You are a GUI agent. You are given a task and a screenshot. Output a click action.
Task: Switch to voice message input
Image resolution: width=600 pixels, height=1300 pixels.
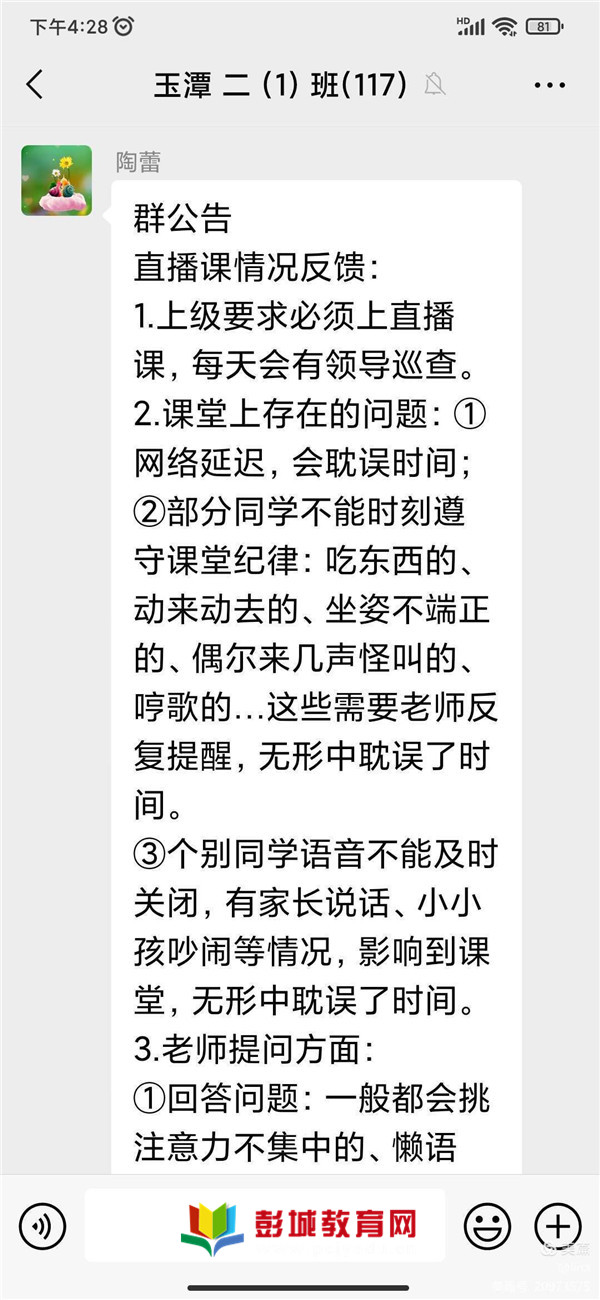click(x=42, y=1225)
